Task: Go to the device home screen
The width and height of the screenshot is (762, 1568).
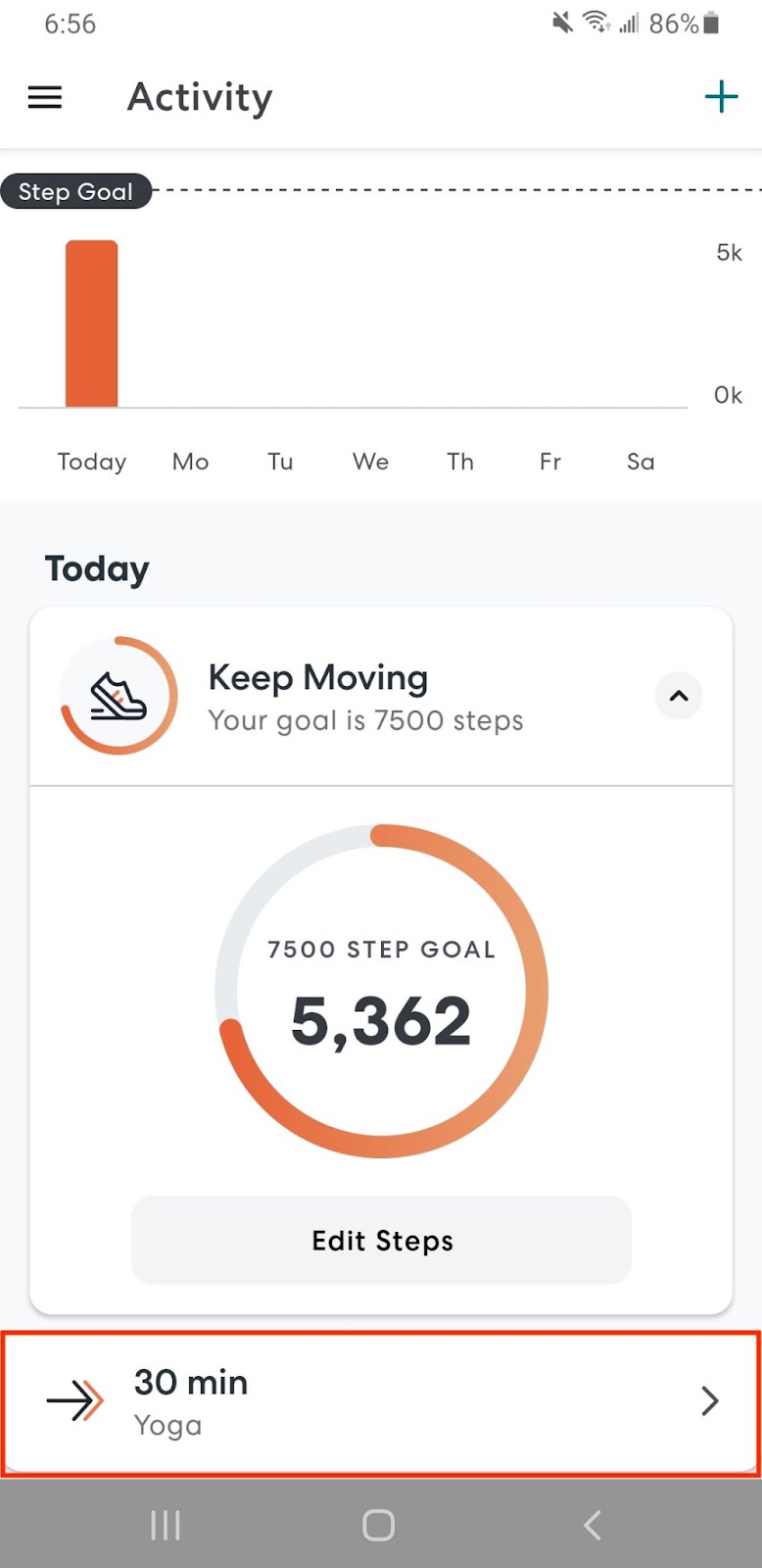Action: click(x=379, y=1525)
